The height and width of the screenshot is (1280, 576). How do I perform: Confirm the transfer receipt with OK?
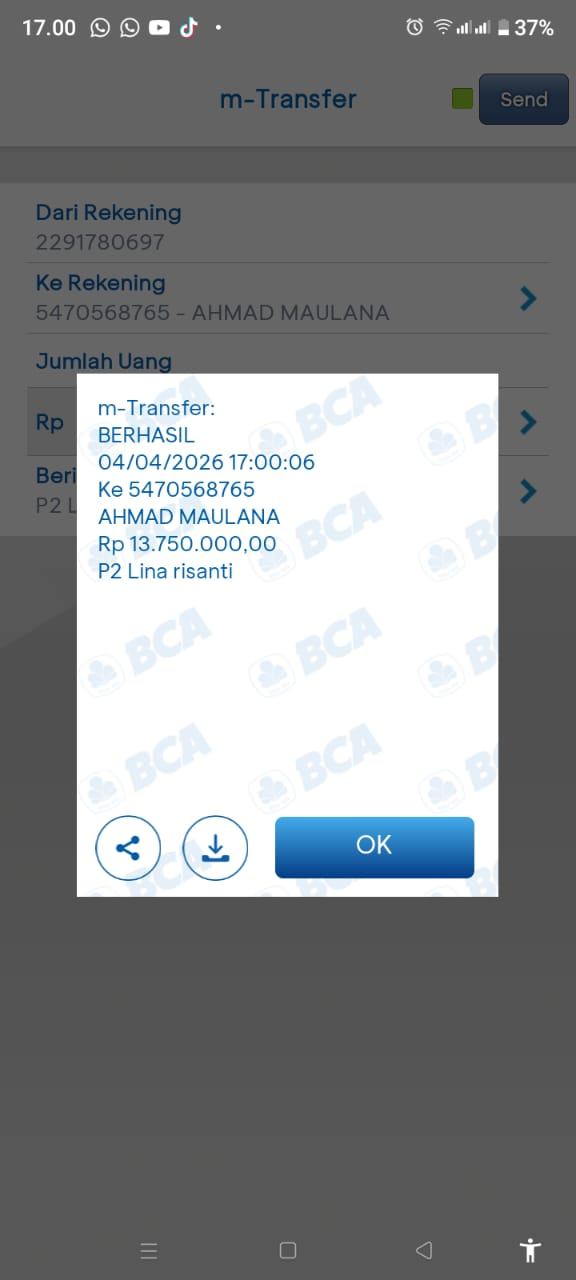point(374,847)
